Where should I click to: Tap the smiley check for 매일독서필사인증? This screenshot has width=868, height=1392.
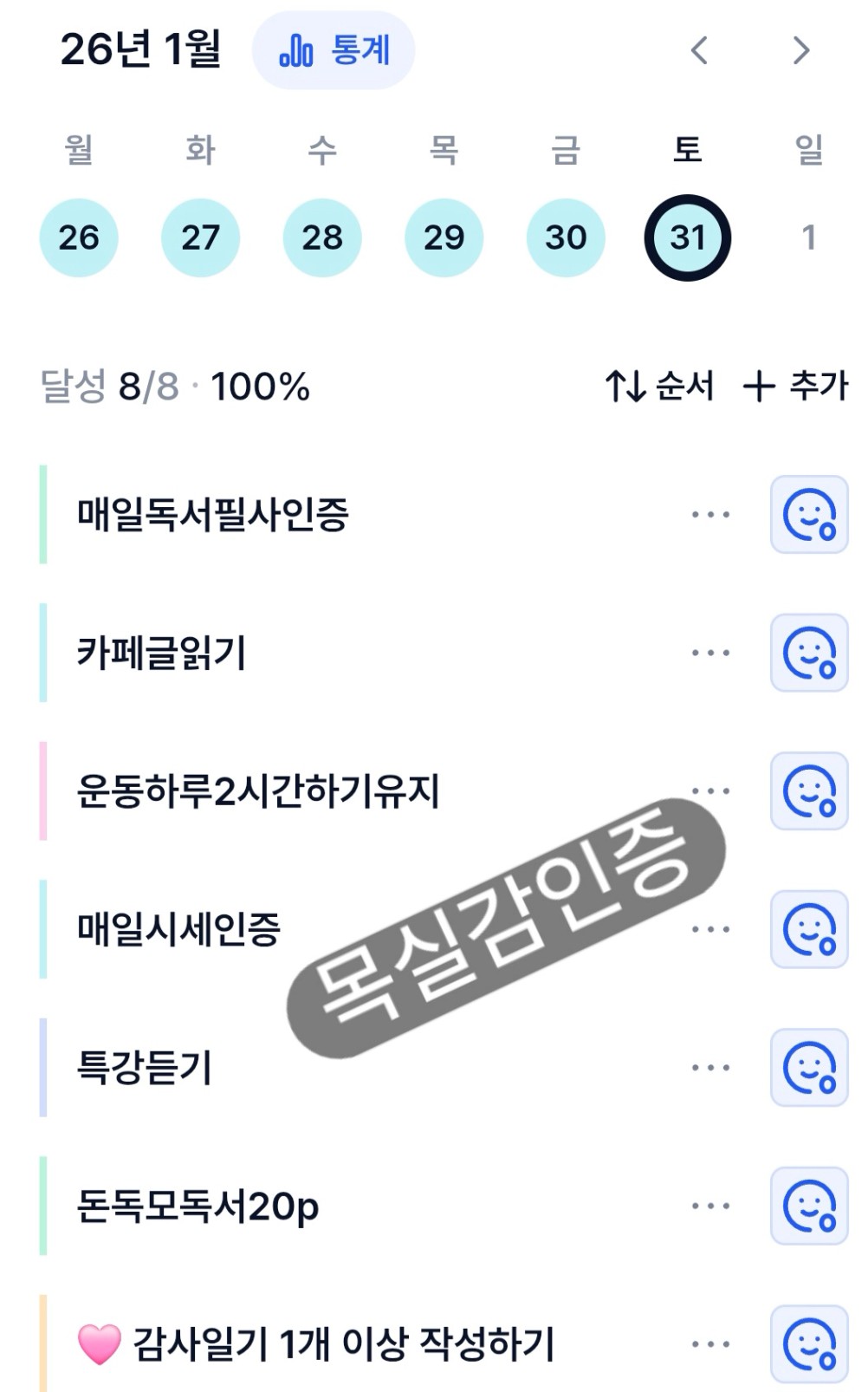tap(809, 515)
